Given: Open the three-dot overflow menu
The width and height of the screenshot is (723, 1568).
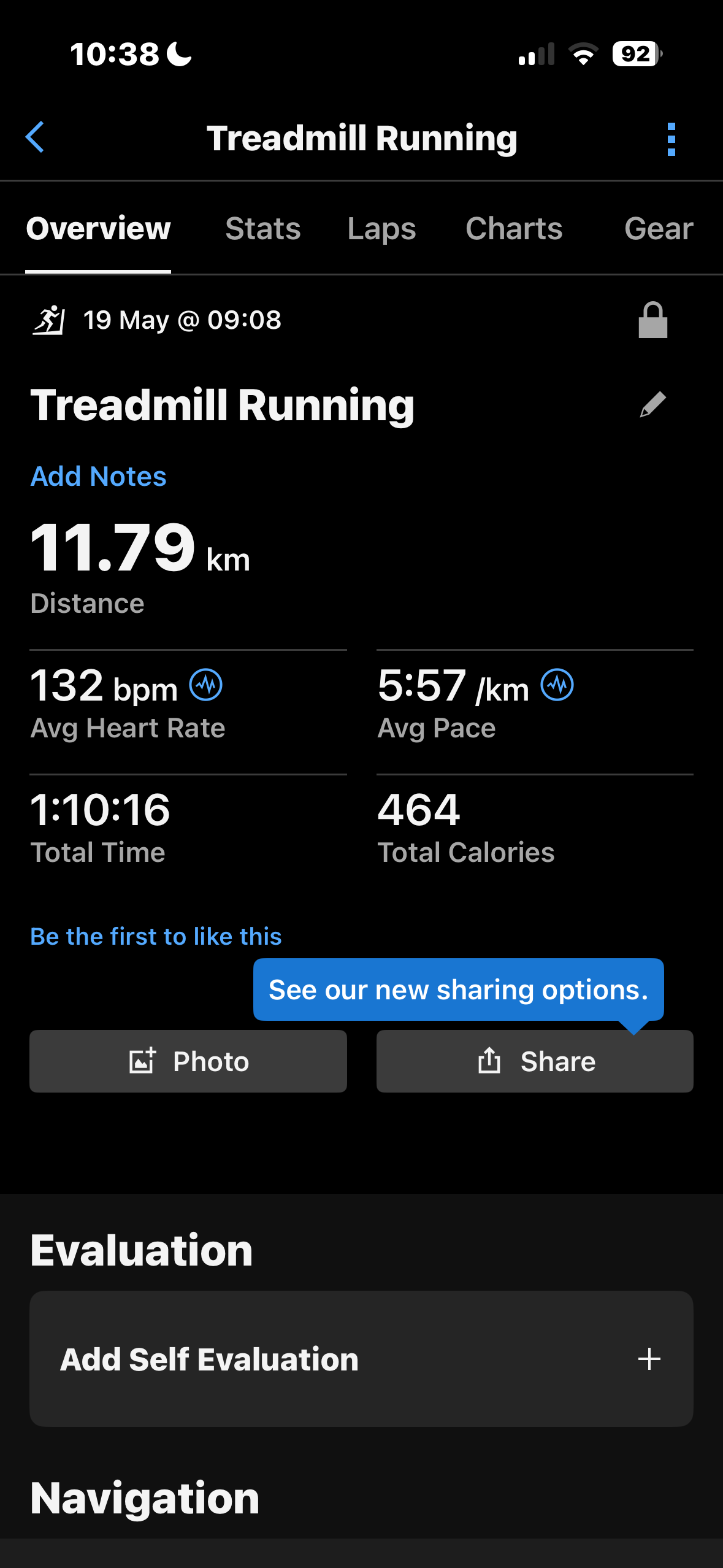Looking at the screenshot, I should [x=671, y=139].
